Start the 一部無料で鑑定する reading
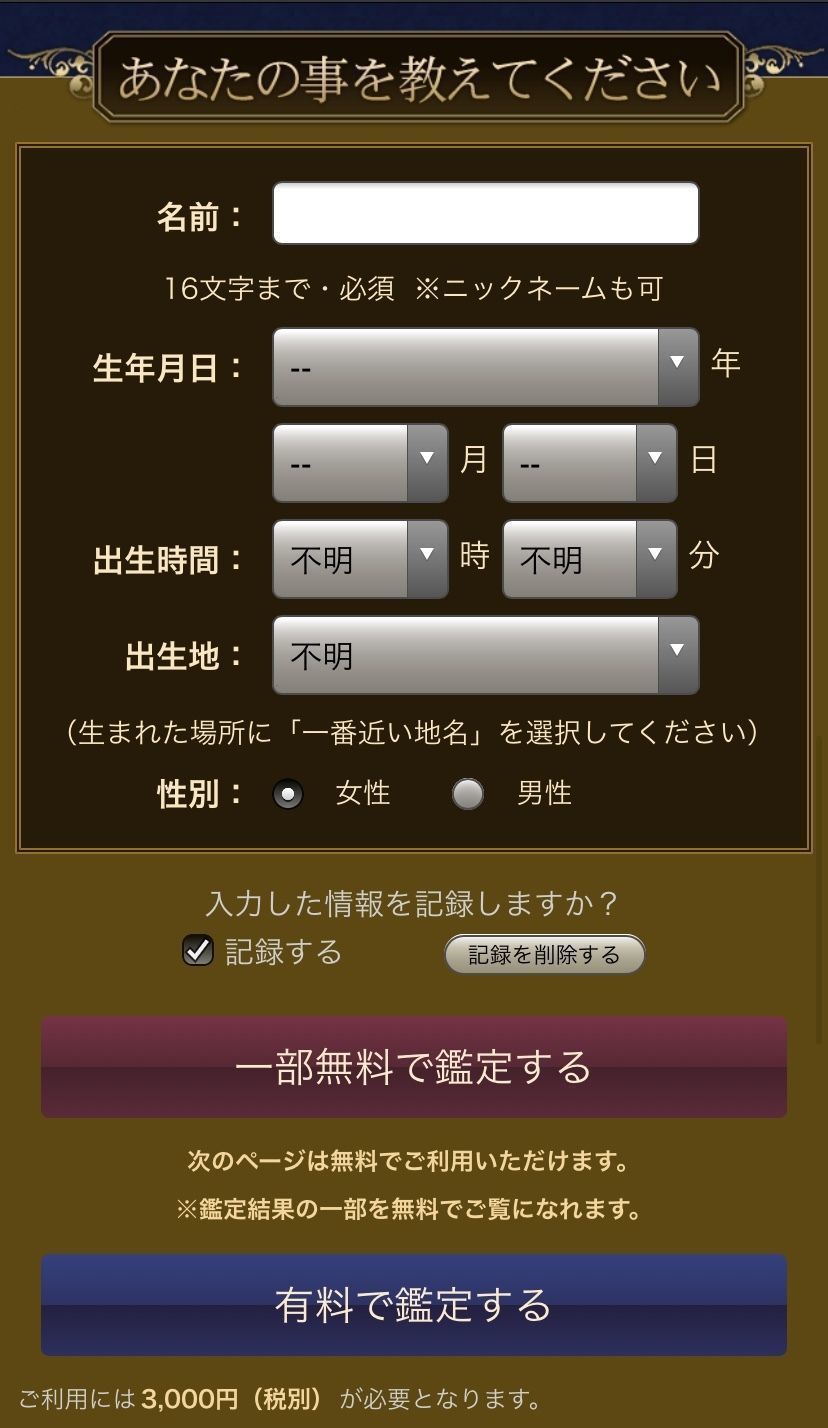This screenshot has width=828, height=1428. pos(413,1067)
